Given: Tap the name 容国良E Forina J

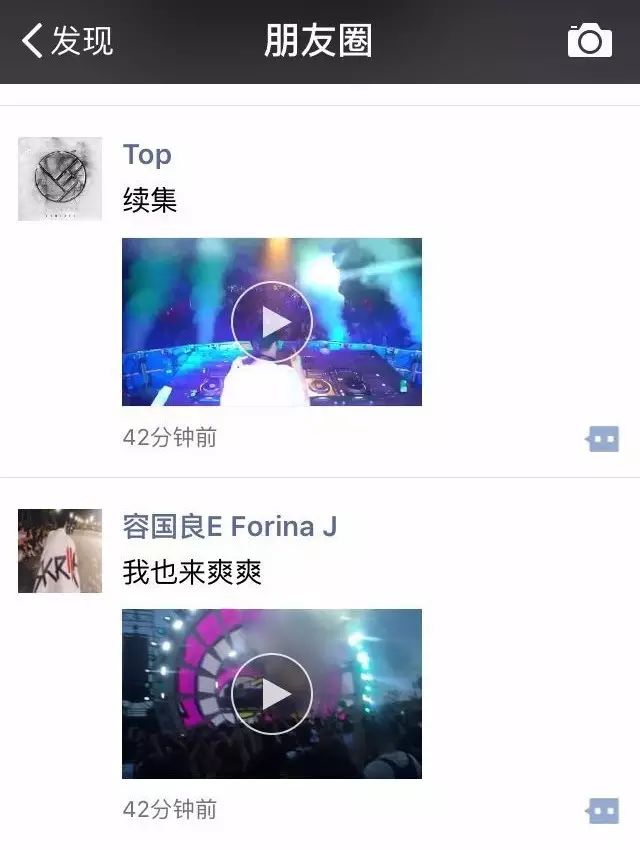Looking at the screenshot, I should coord(229,527).
